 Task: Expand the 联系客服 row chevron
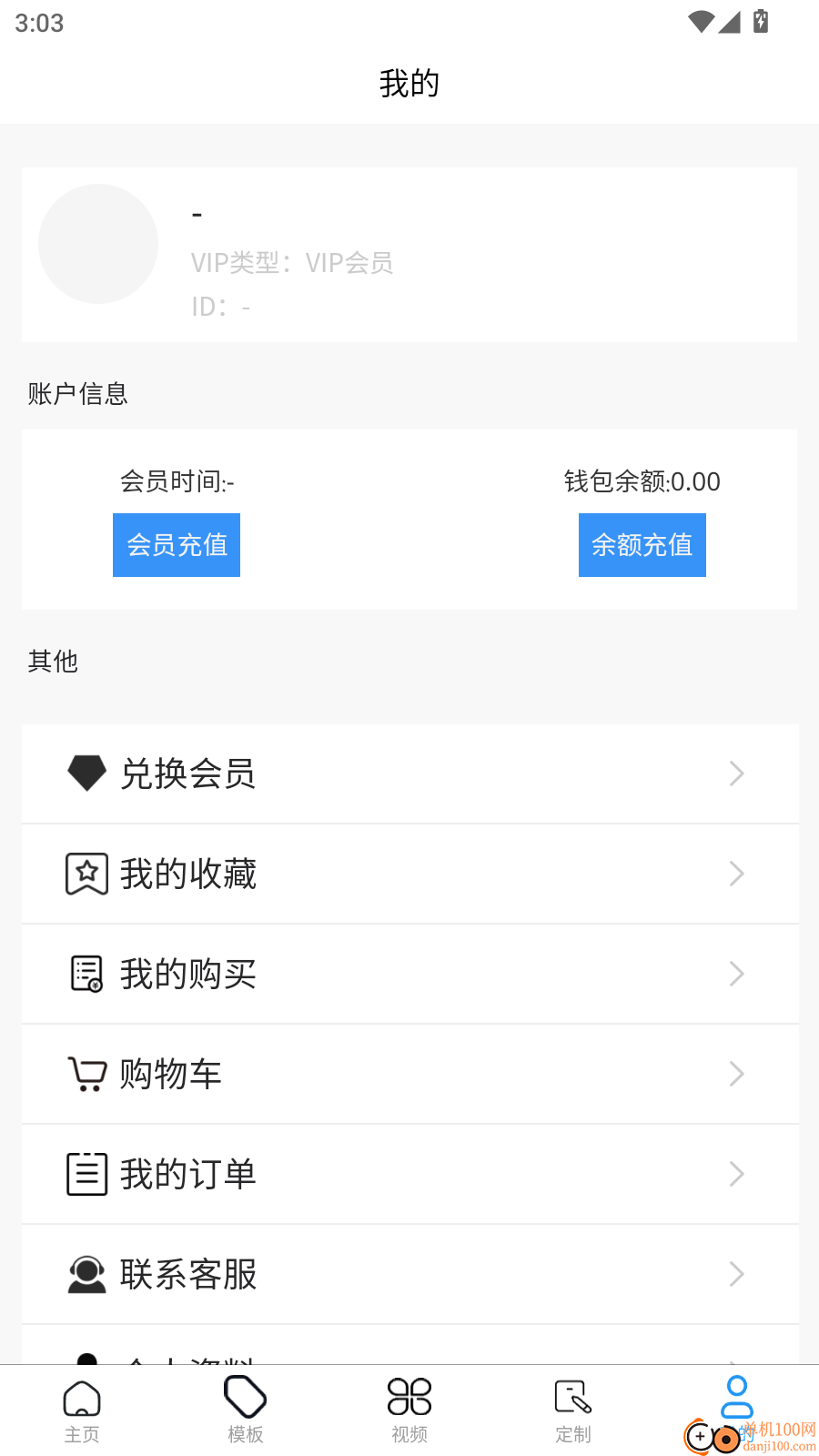click(x=737, y=1274)
